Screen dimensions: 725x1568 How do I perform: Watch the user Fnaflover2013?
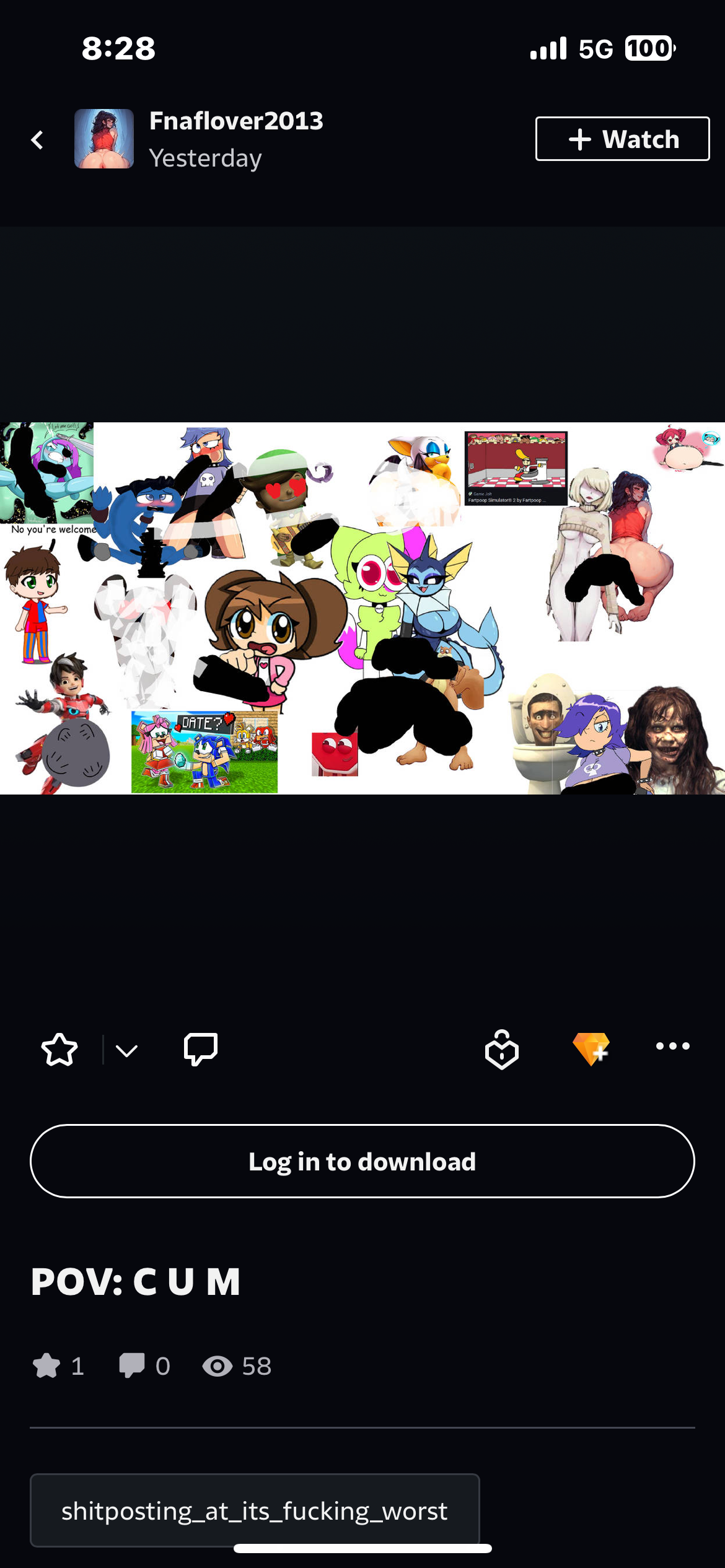click(x=622, y=139)
